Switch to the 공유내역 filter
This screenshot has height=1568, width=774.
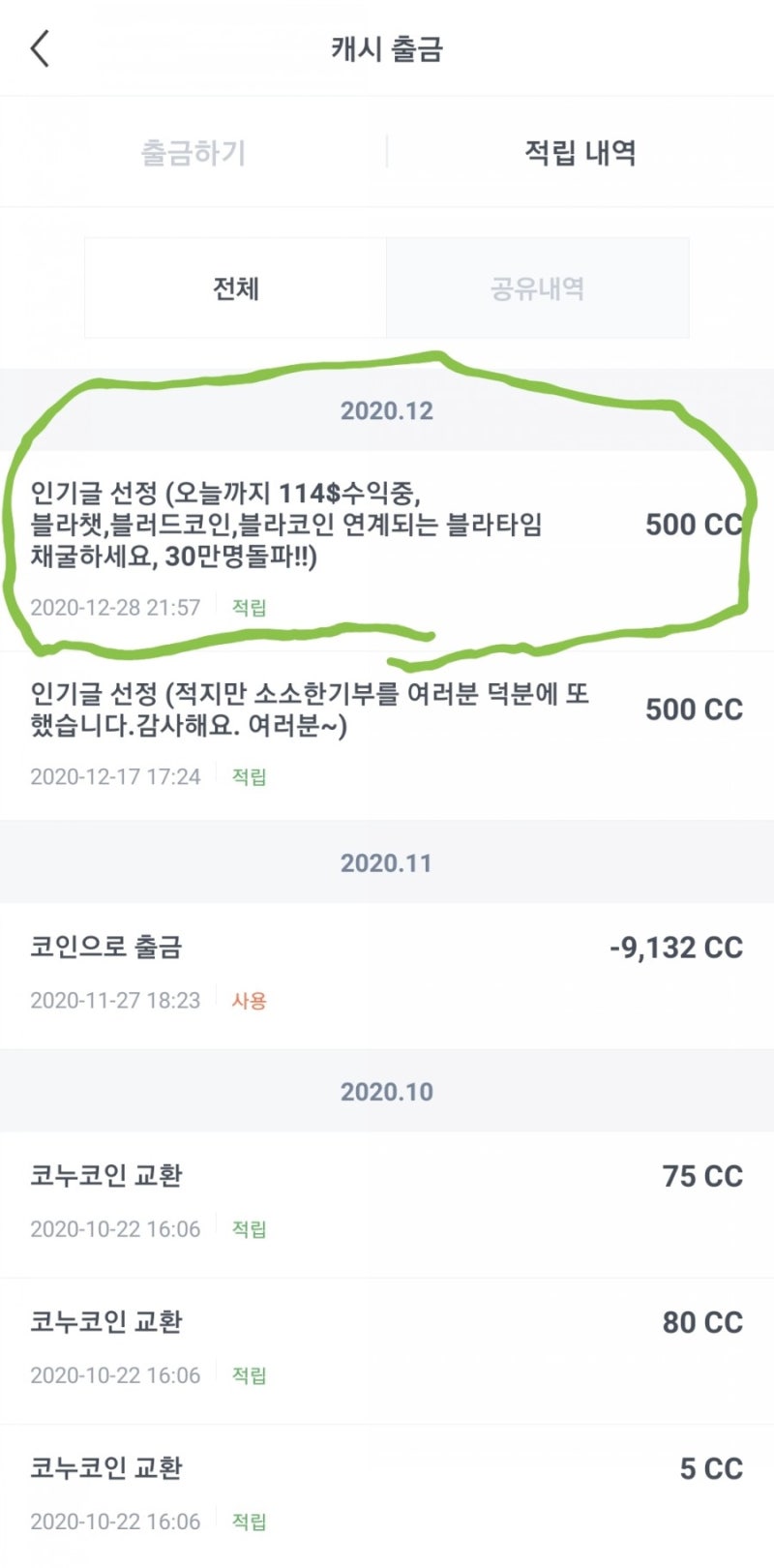tap(537, 286)
